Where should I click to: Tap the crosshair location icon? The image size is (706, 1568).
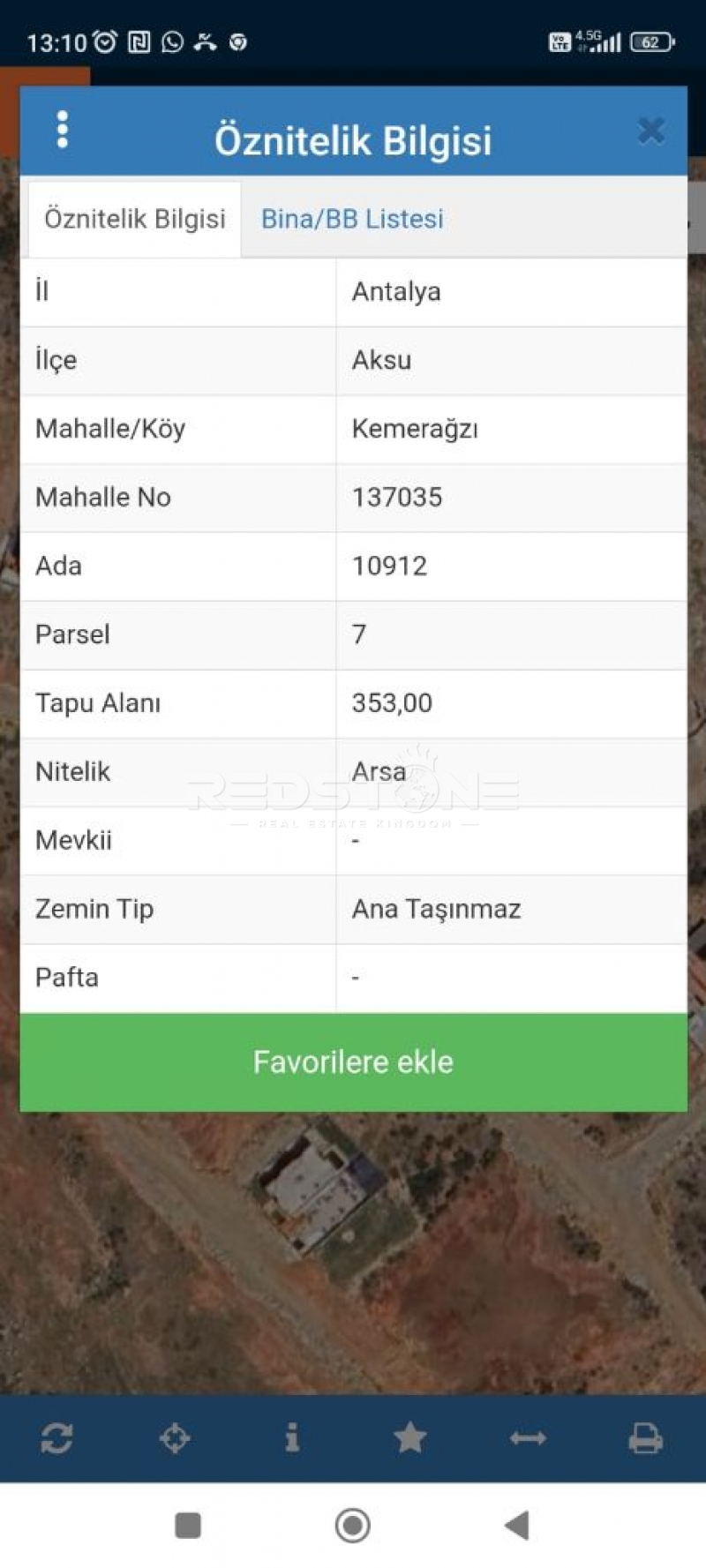(175, 1438)
